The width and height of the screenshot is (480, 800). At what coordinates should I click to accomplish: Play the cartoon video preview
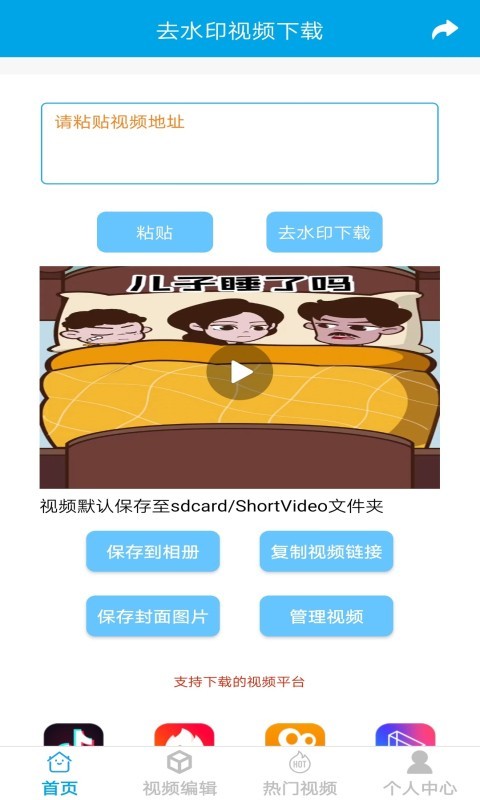click(240, 372)
